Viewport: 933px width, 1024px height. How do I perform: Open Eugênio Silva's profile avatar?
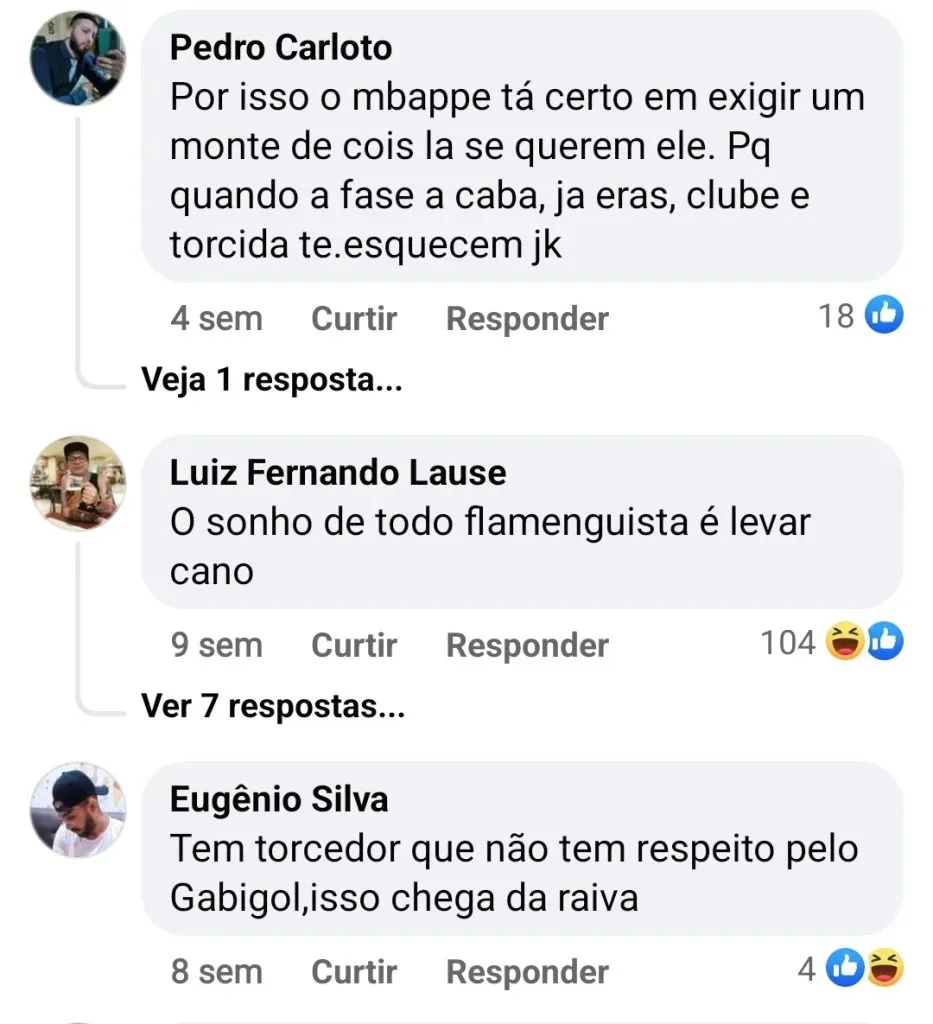point(77,811)
